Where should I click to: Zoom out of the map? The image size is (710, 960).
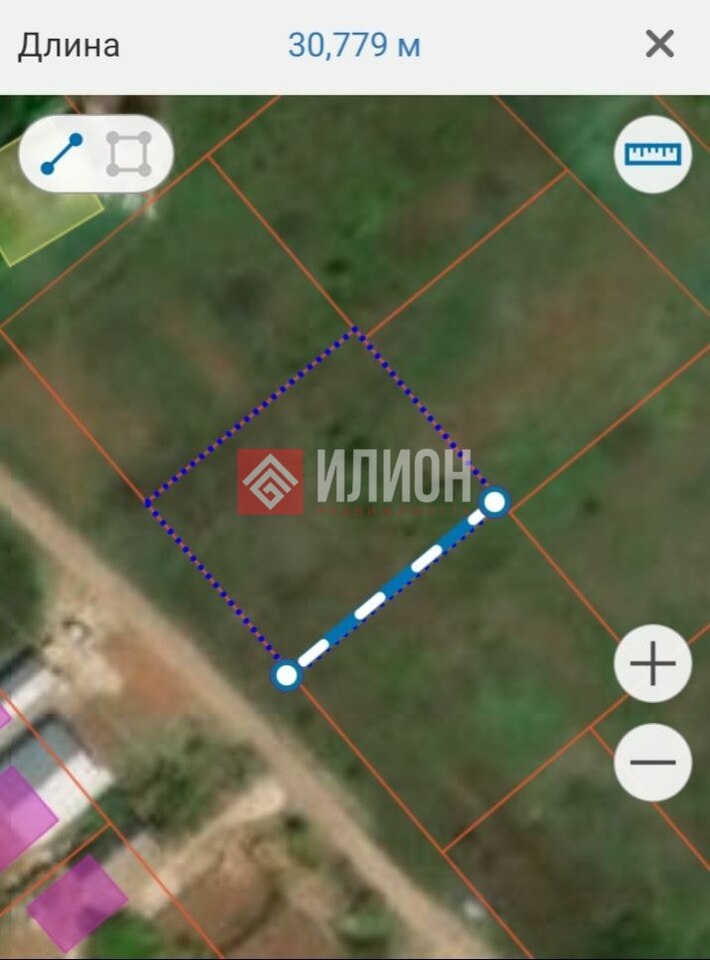pyautogui.click(x=652, y=762)
